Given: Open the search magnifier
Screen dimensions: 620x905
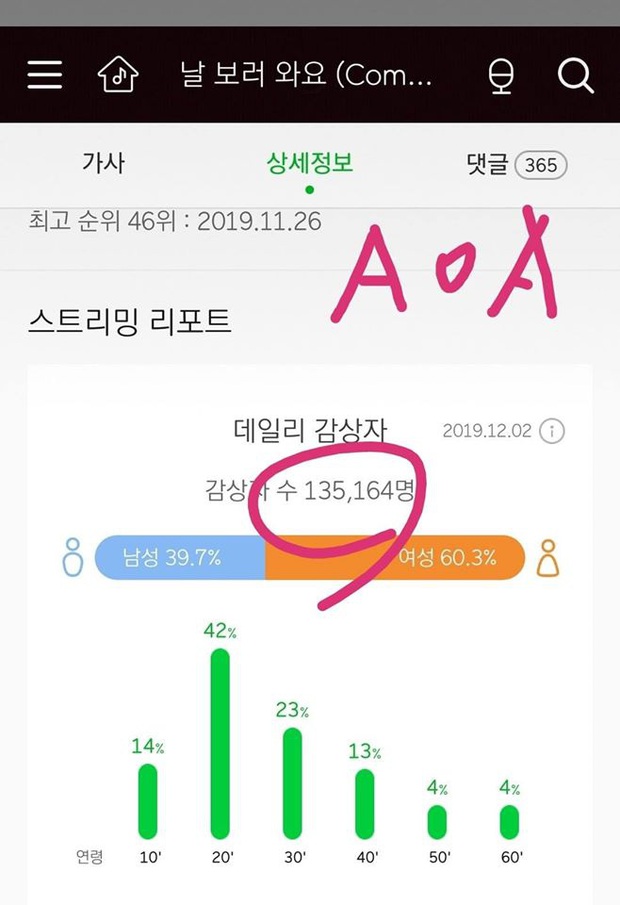Looking at the screenshot, I should pos(576,75).
